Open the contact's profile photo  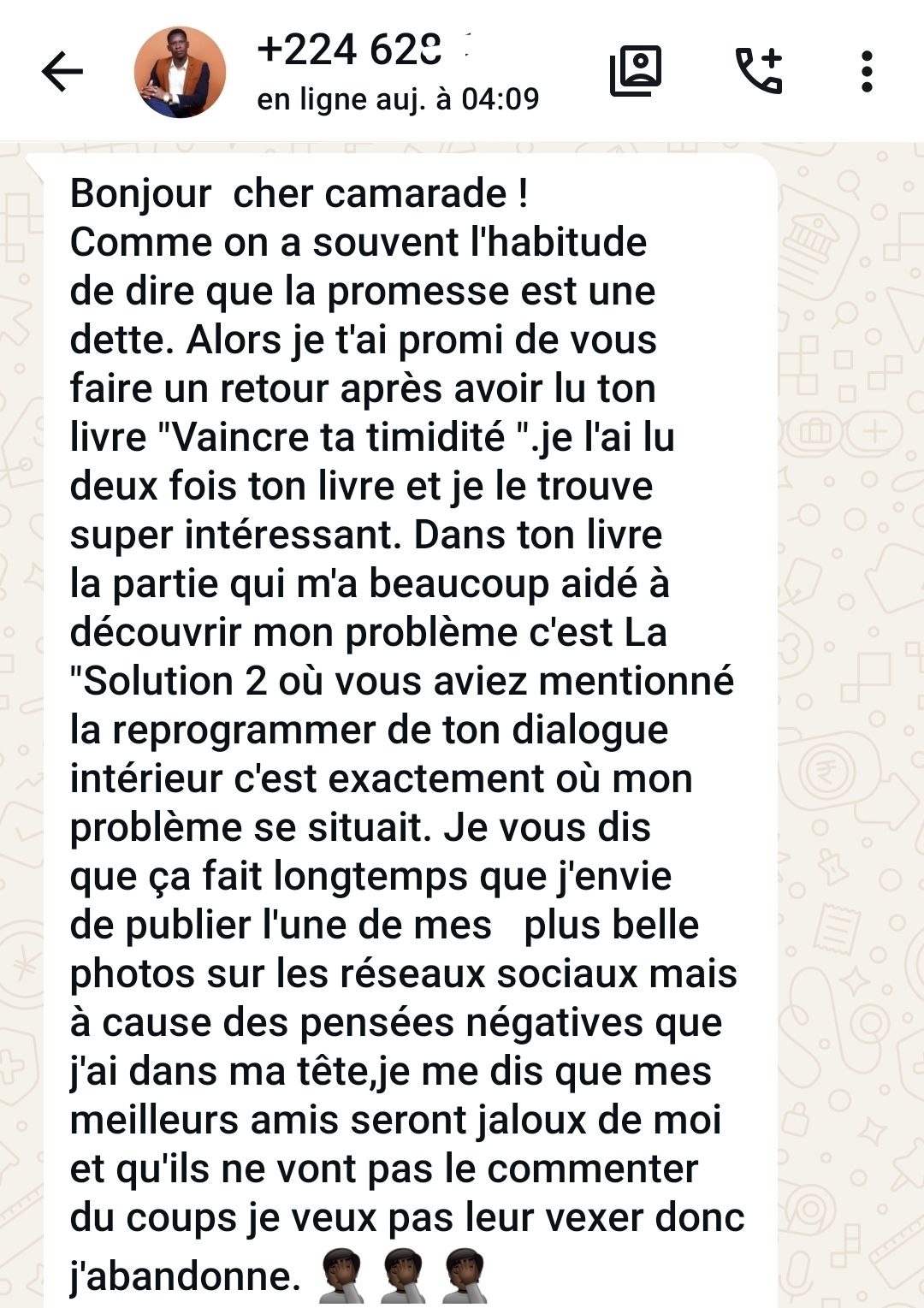pos(180,72)
